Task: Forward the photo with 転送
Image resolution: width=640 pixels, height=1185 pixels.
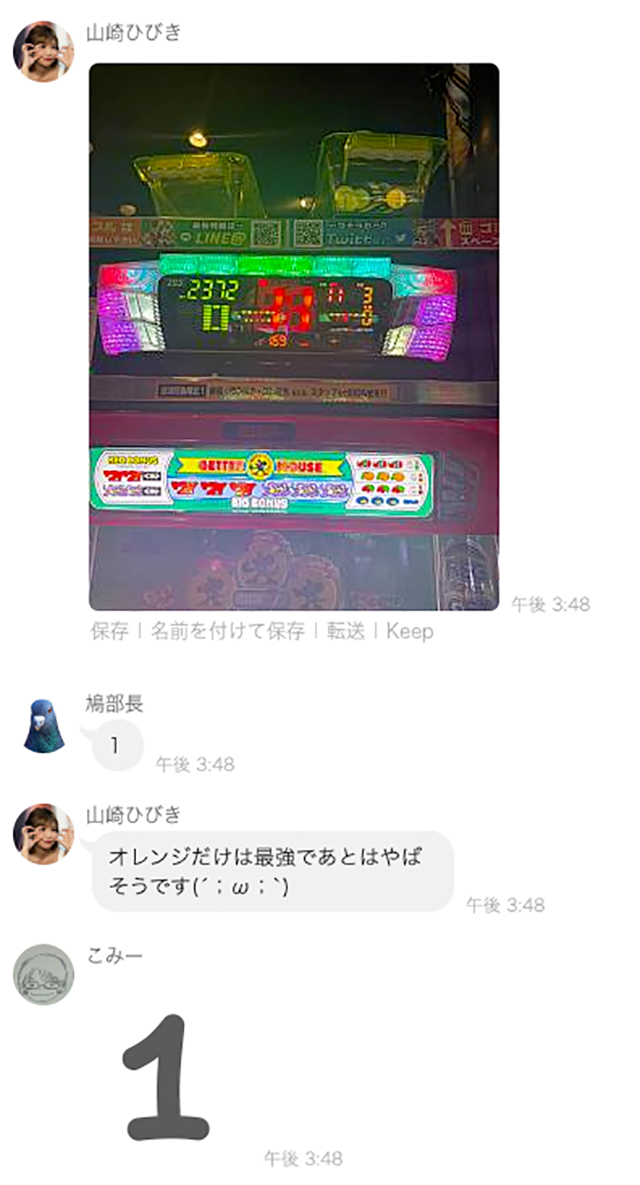Action: [x=344, y=632]
